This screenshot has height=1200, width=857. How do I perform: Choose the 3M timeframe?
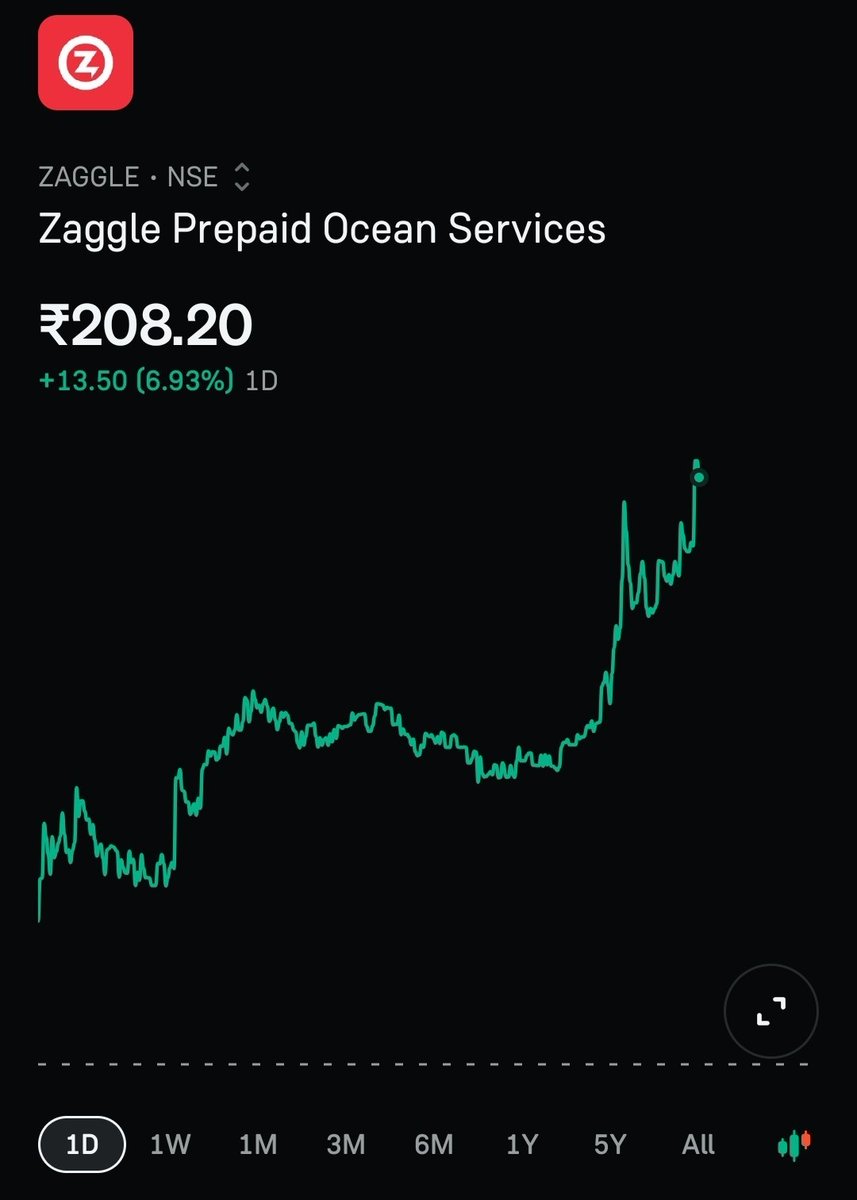pos(346,1144)
